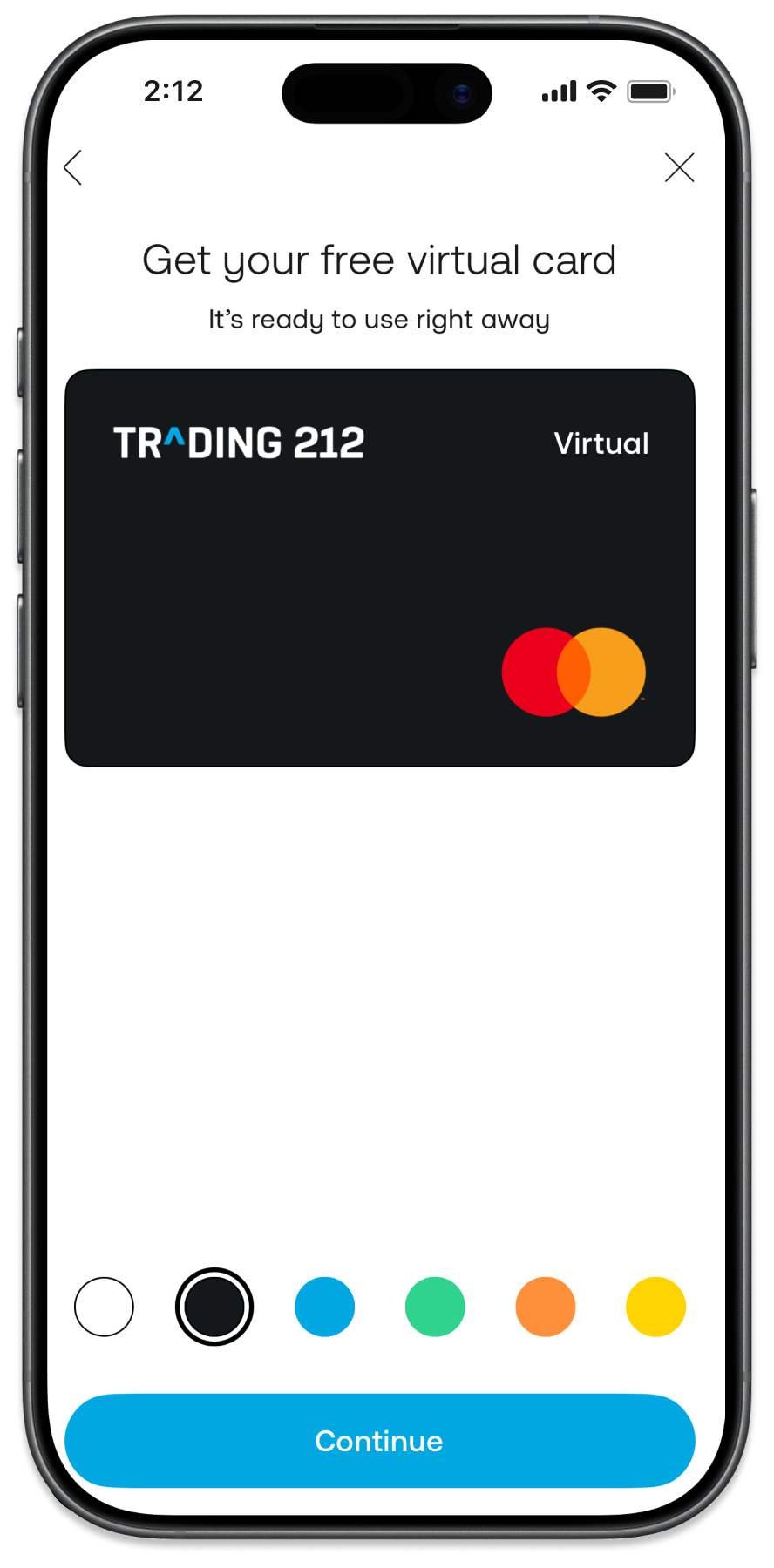
Task: Select the green card color
Action: pos(435,1307)
